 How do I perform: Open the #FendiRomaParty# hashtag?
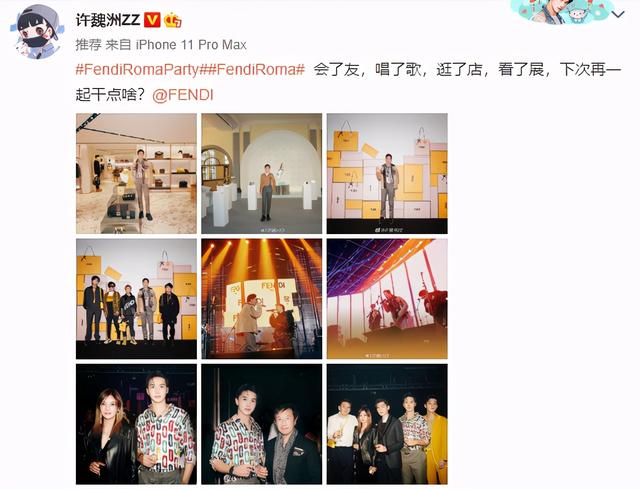click(x=133, y=69)
